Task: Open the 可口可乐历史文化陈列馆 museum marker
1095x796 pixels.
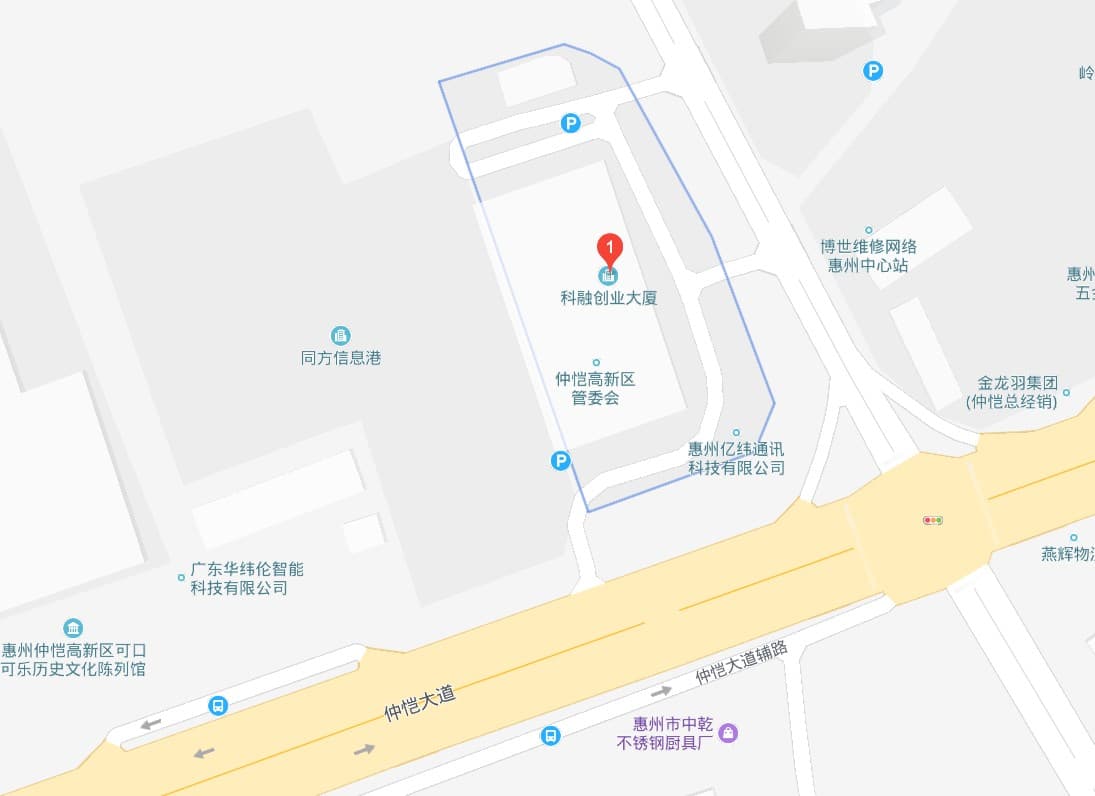Action: click(74, 628)
